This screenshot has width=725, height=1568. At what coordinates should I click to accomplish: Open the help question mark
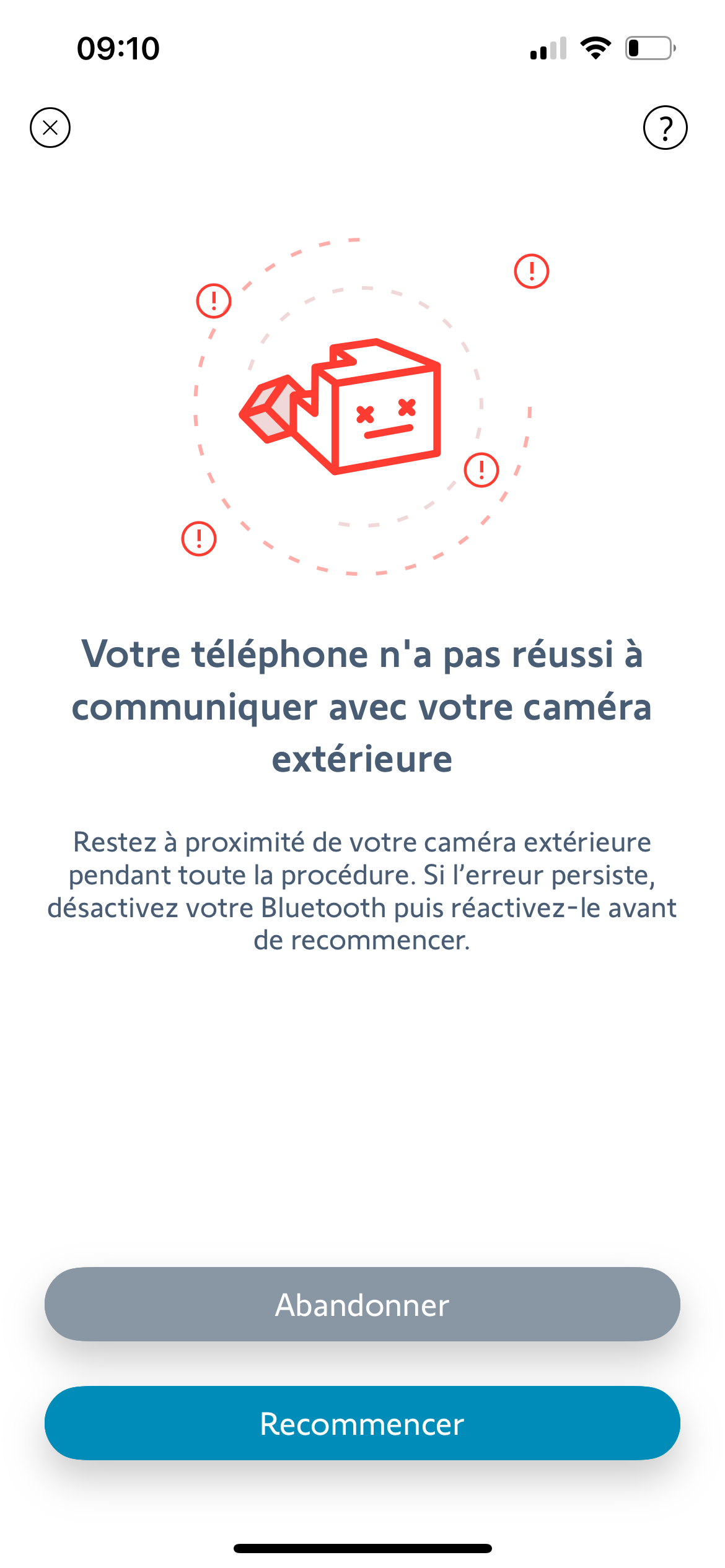[x=666, y=128]
